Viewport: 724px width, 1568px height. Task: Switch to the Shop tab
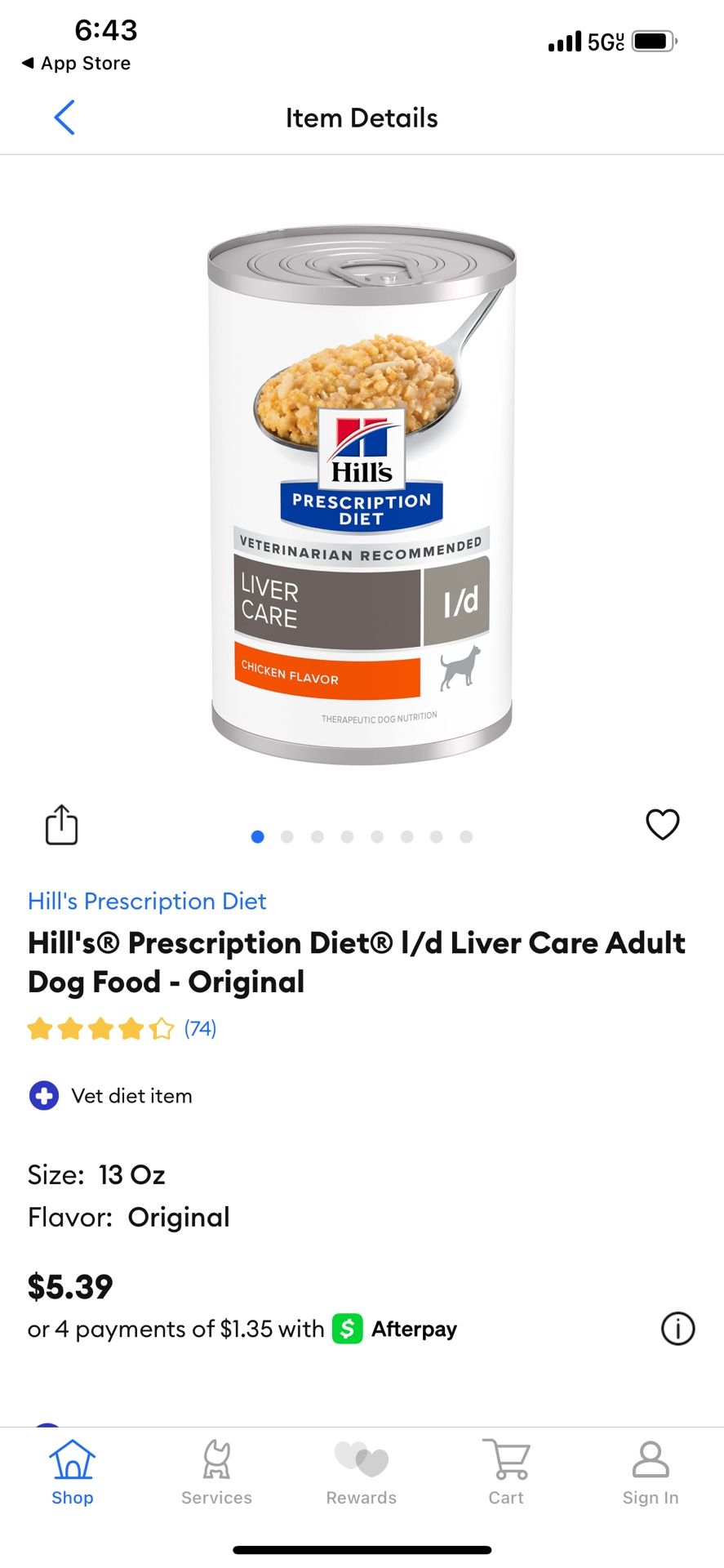coord(73,1472)
